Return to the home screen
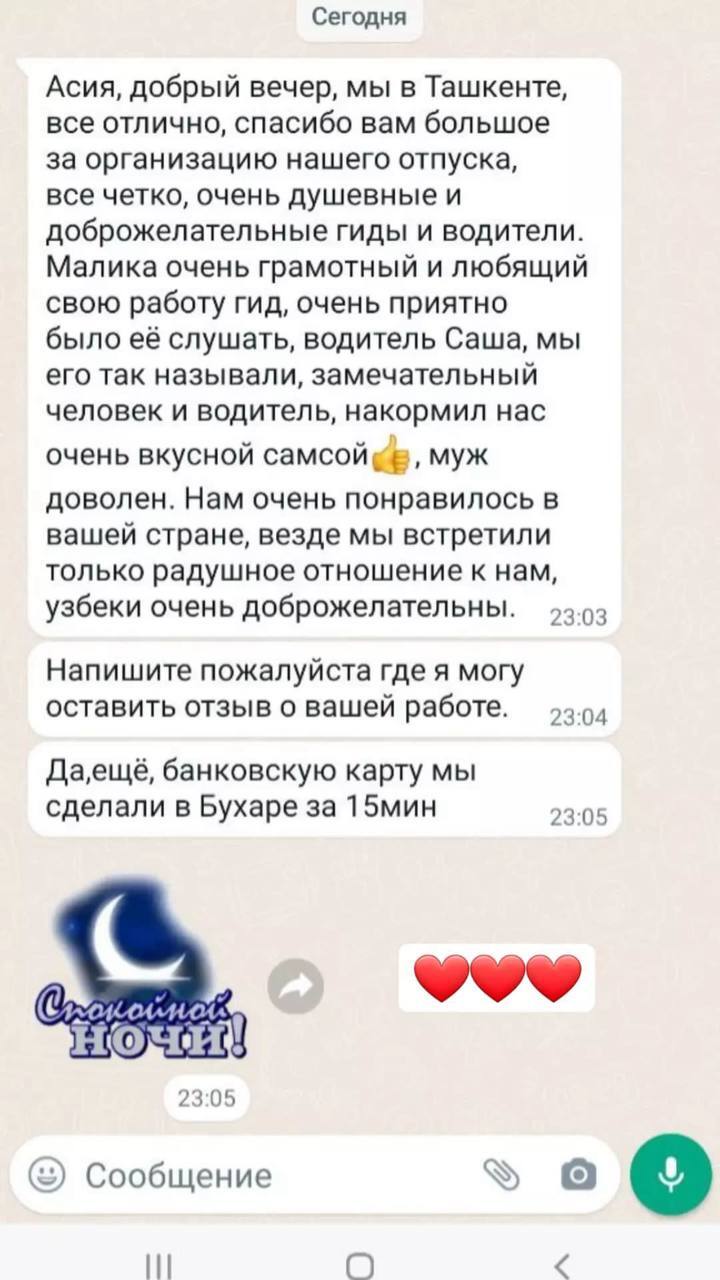The image size is (720, 1280). pos(360,1264)
